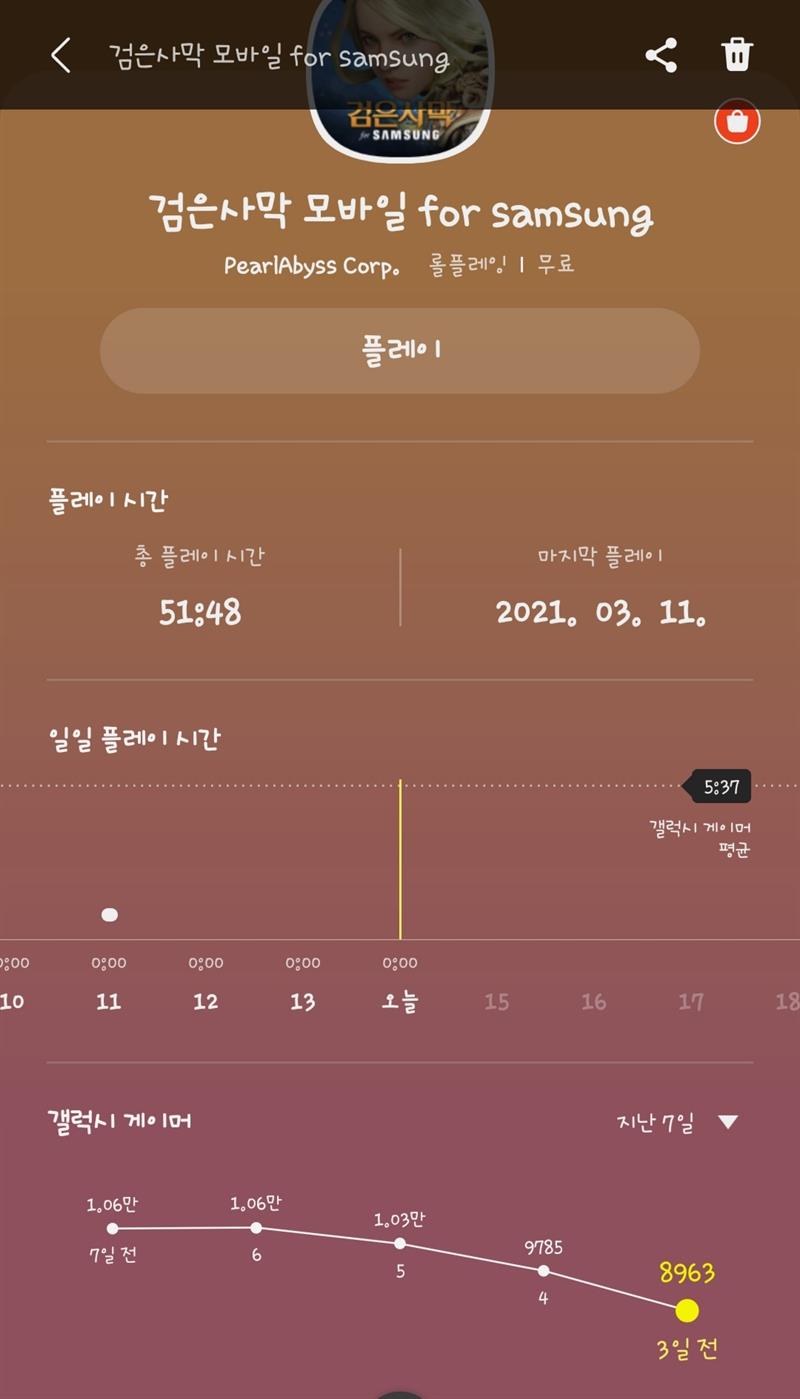Select the 9785 point at day 4
The height and width of the screenshot is (1399, 800).
[x=543, y=1271]
